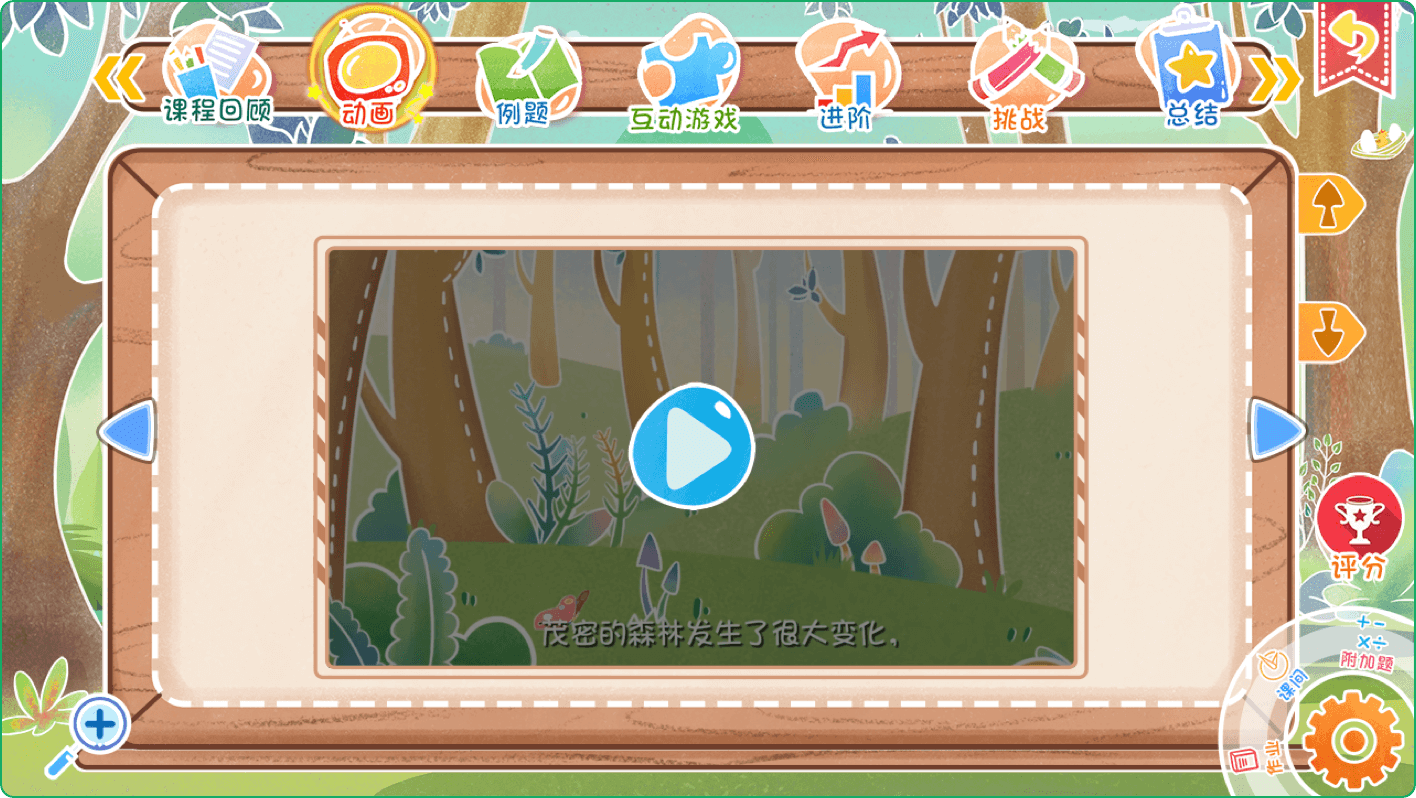Go to the next page with blue right arrow
1416x798 pixels.
tap(1277, 431)
